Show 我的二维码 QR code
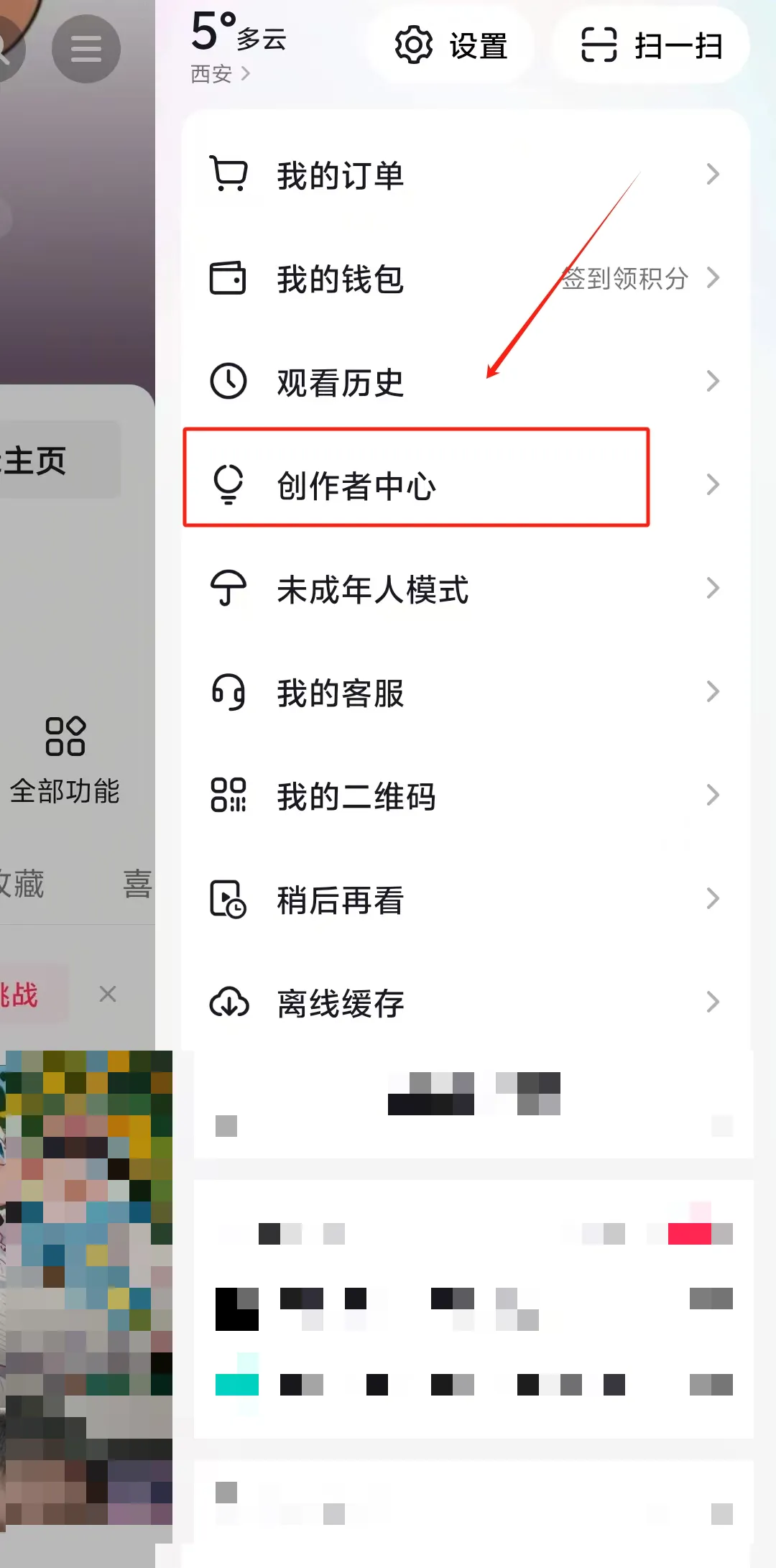The image size is (776, 1568). pos(464,795)
